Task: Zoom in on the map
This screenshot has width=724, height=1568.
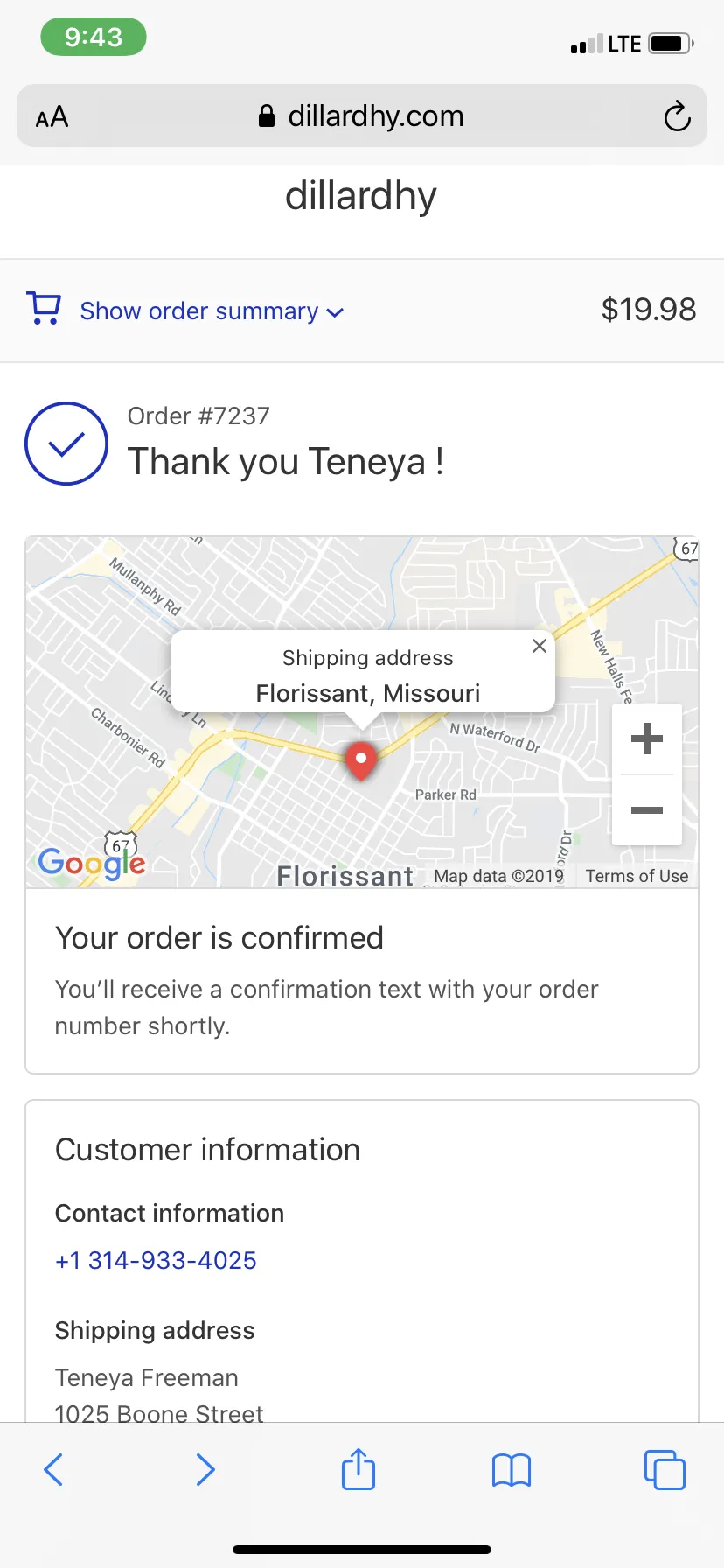Action: tap(647, 738)
